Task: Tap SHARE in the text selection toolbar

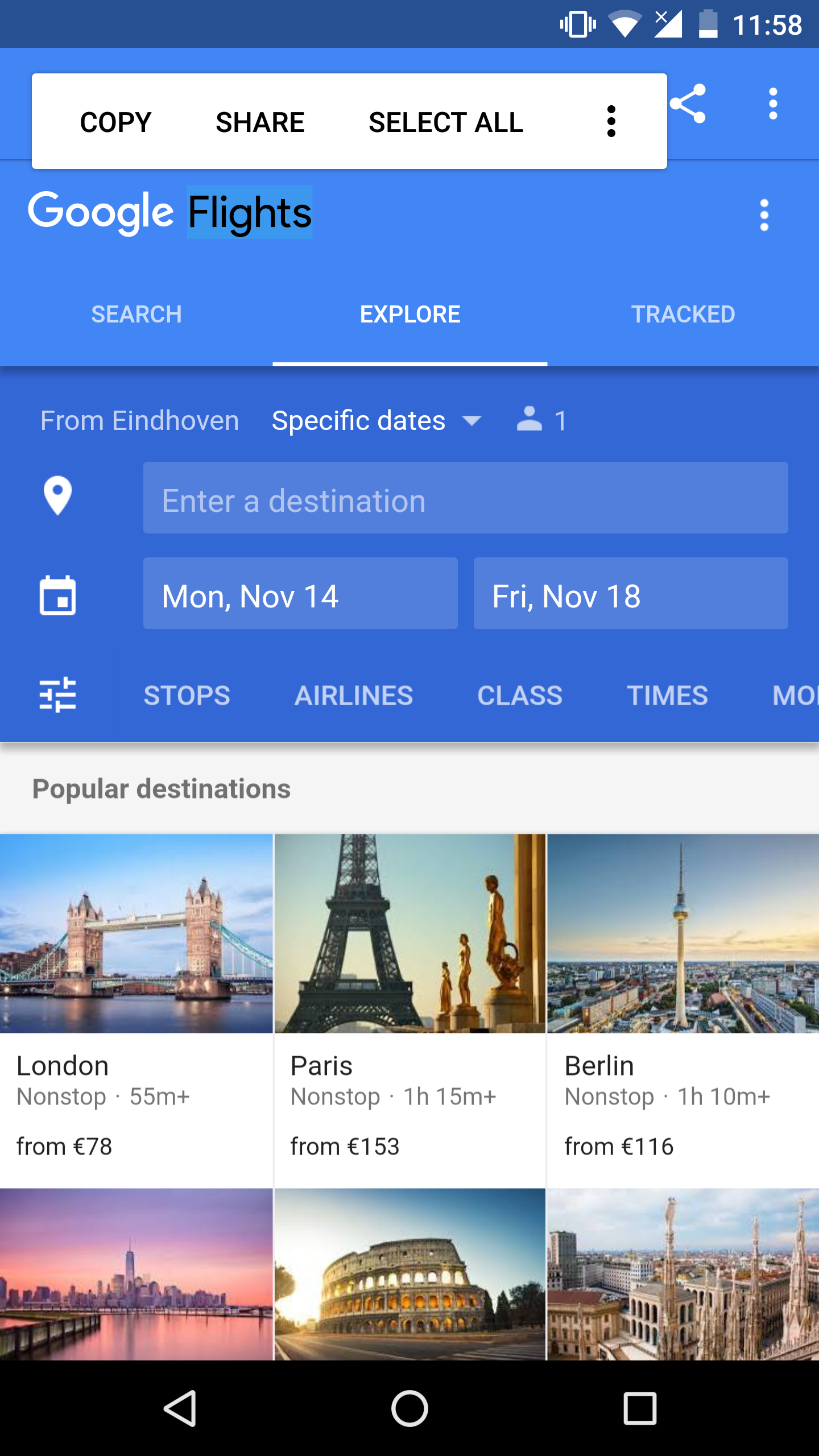Action: coord(260,122)
